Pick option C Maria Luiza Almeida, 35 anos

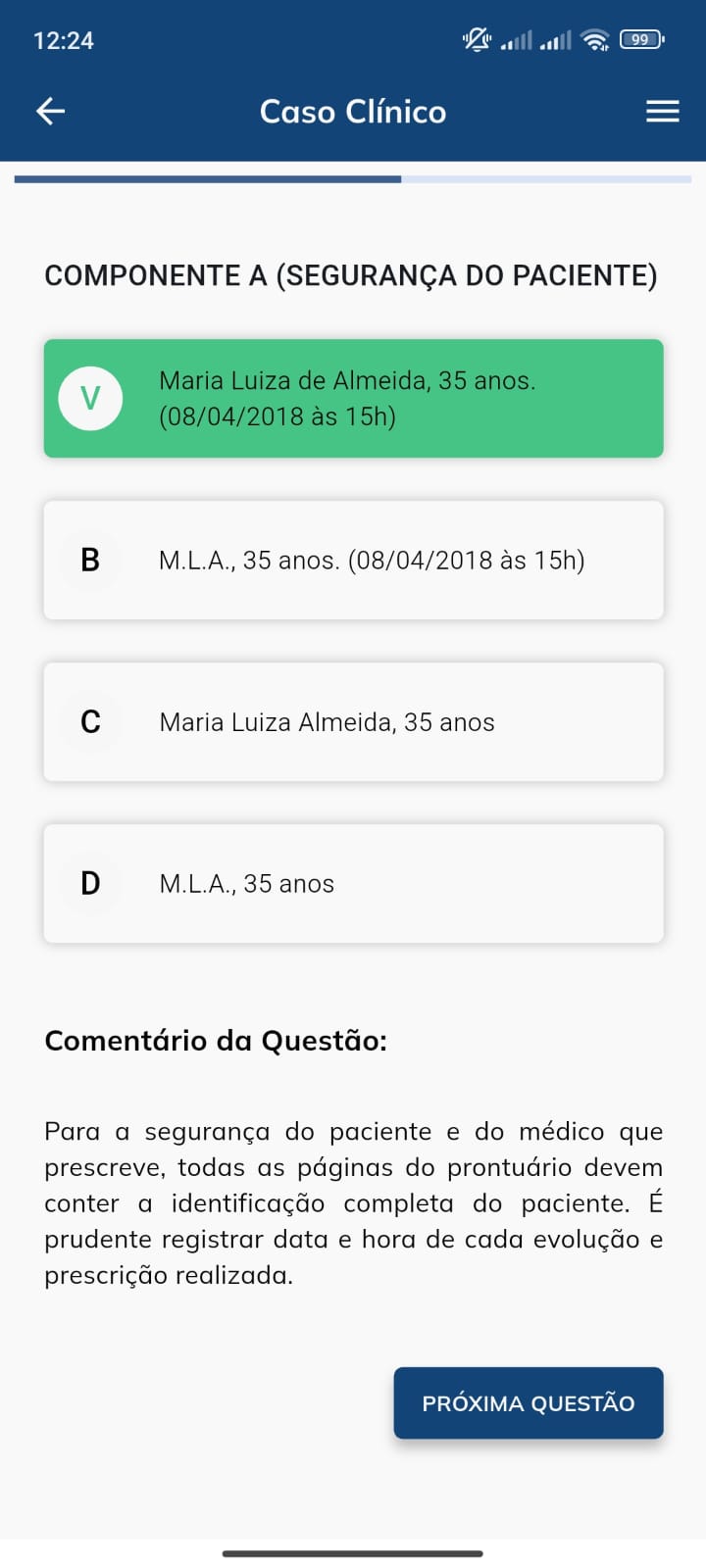pos(353,721)
